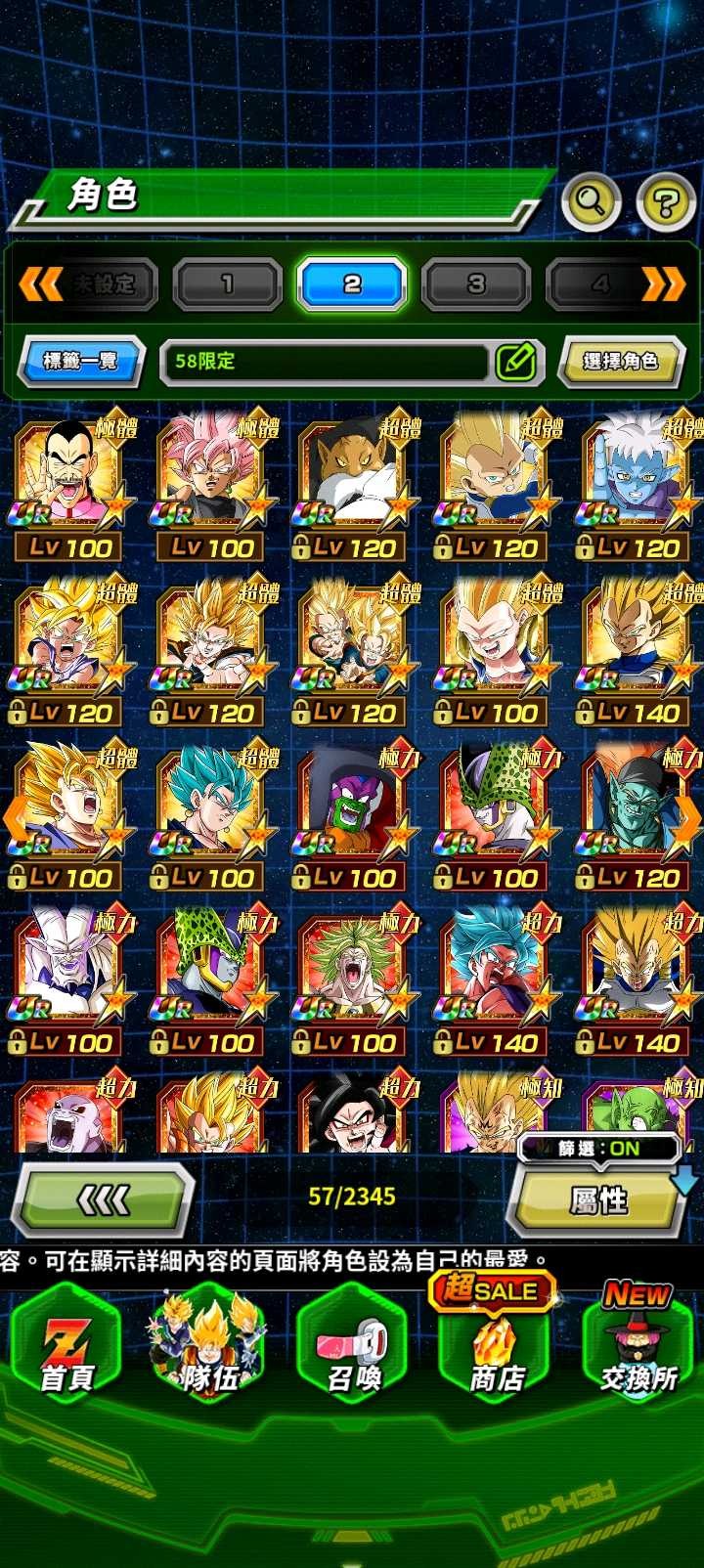The height and width of the screenshot is (1568, 704).
Task: Open the 標籤一覽 tag list
Action: click(x=82, y=362)
